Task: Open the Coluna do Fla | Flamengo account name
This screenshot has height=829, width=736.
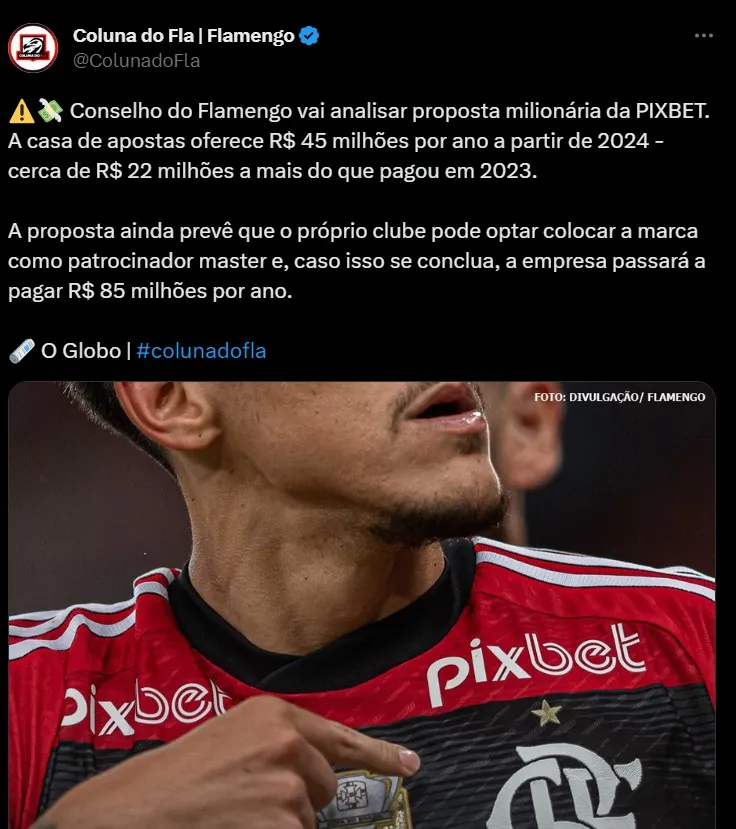Action: point(184,36)
